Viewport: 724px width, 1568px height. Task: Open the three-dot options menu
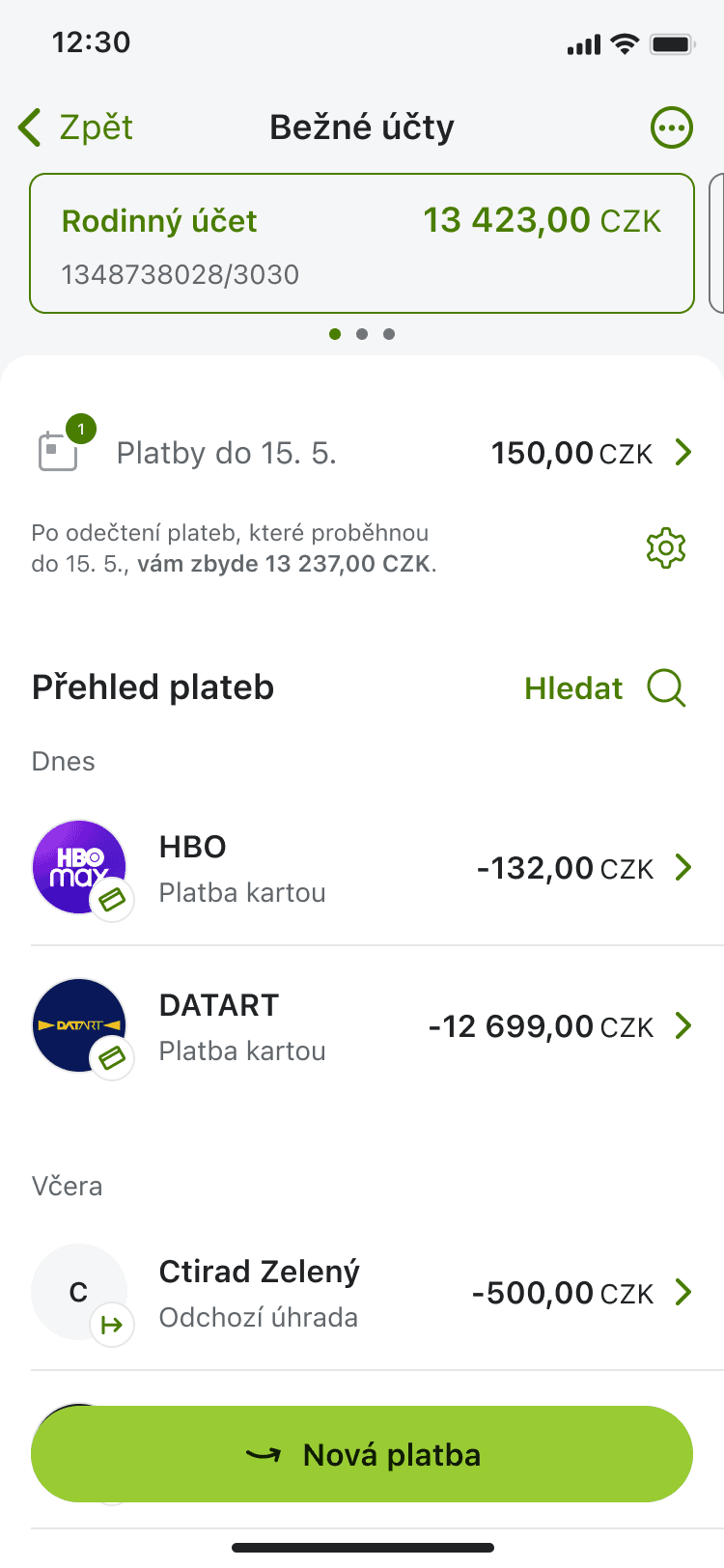(672, 126)
